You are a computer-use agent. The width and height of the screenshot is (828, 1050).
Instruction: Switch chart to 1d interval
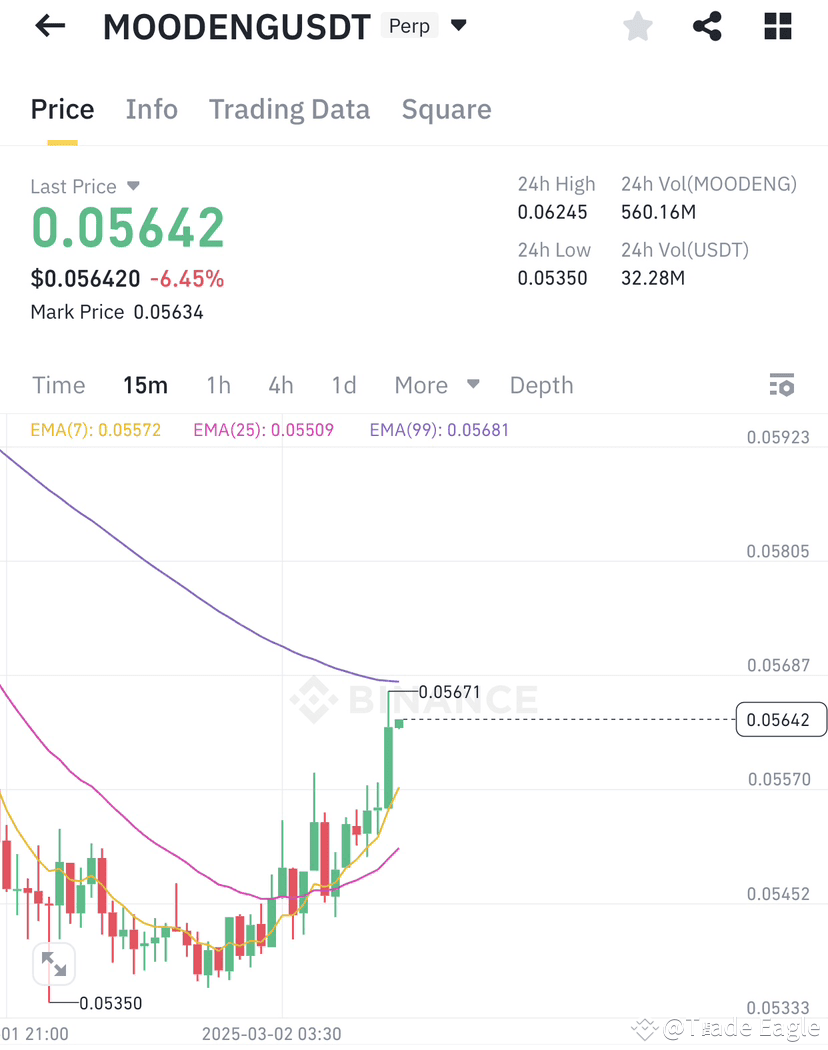click(343, 385)
